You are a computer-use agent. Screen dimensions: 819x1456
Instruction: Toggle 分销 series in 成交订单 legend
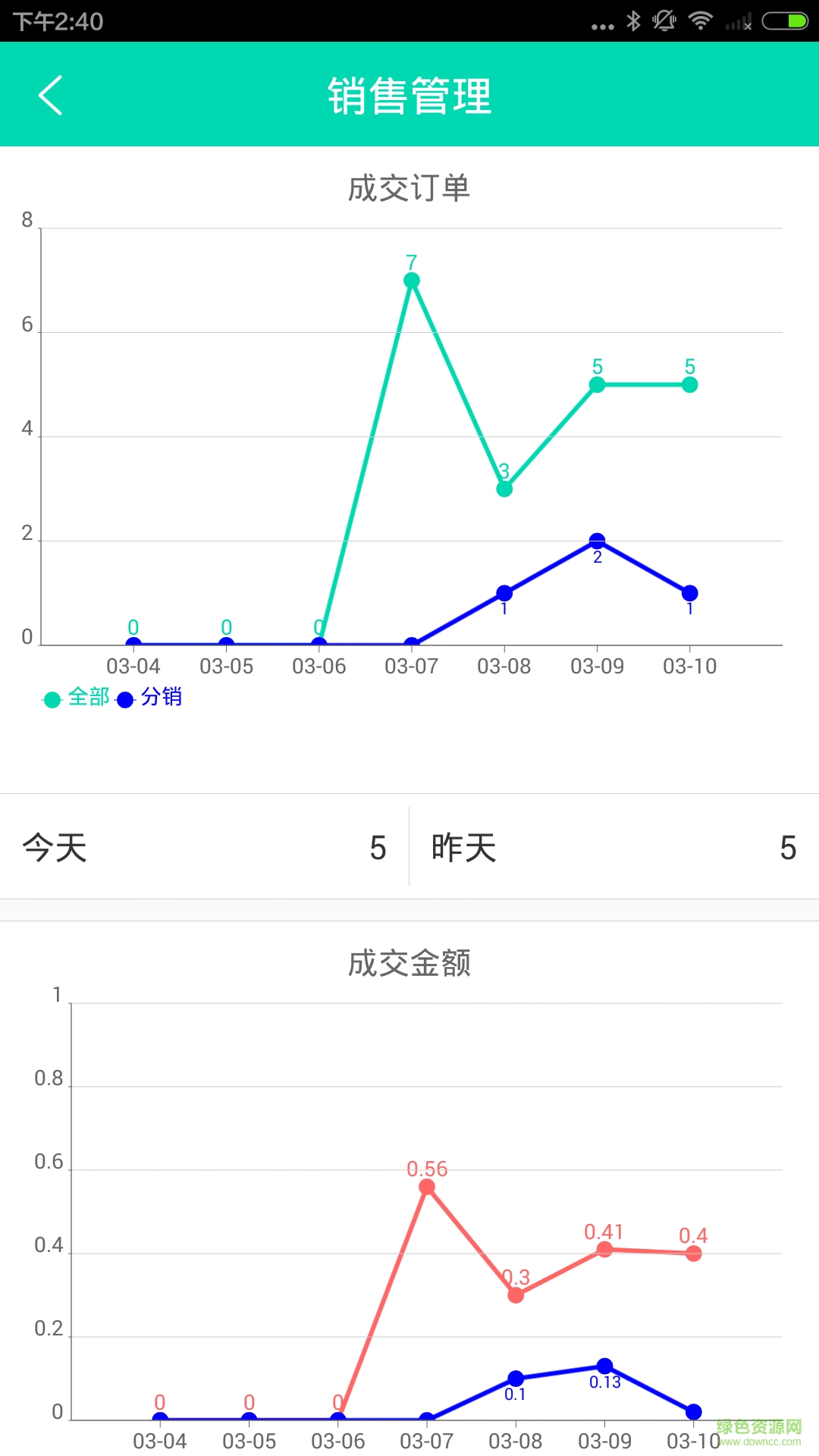point(150,698)
